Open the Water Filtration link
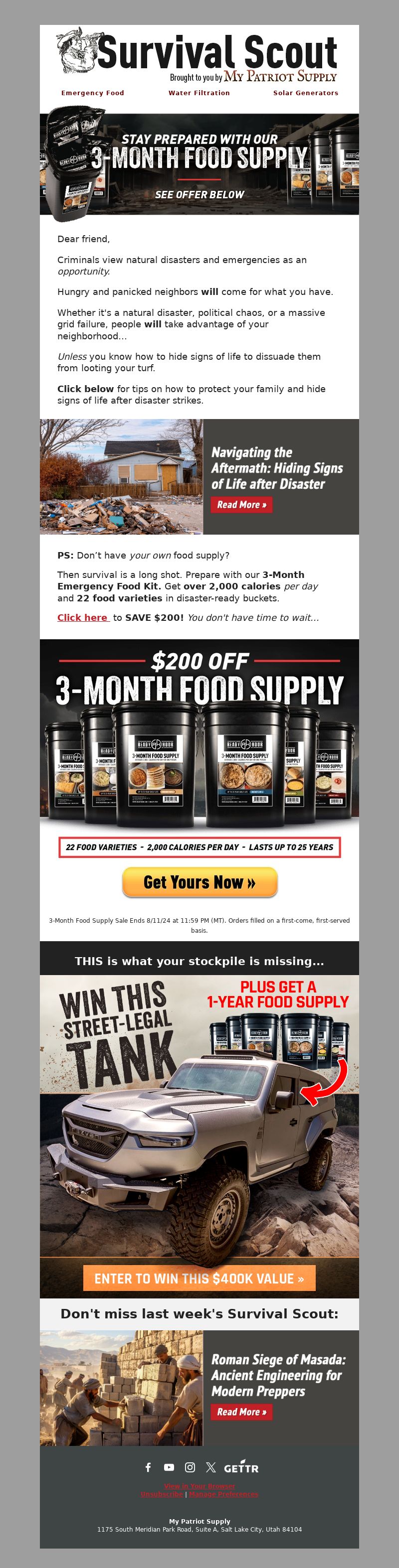This screenshot has width=399, height=1568. pyautogui.click(x=199, y=93)
